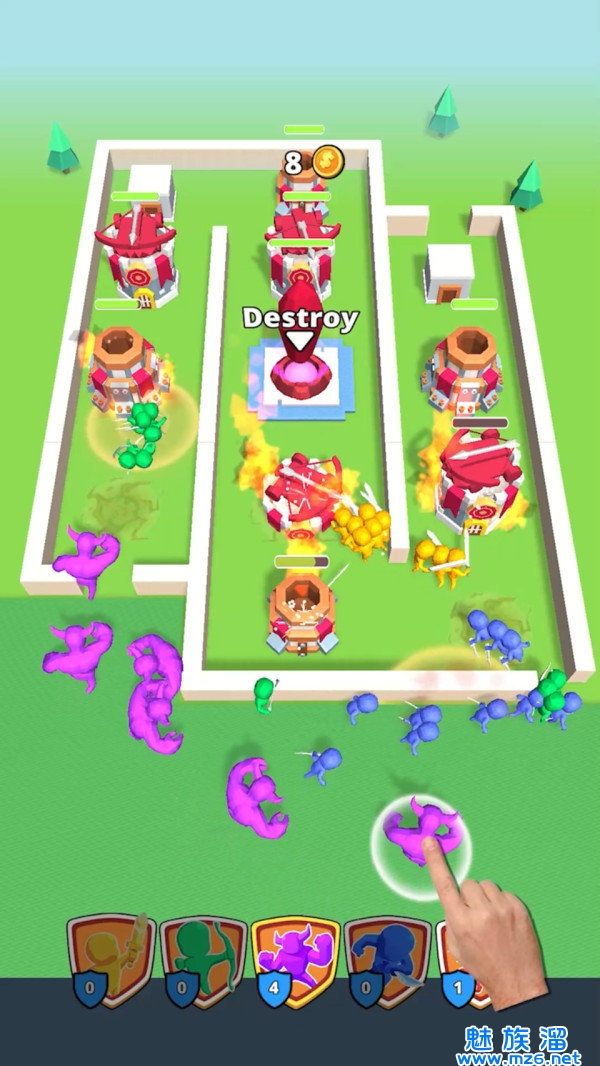Pick the purple horned brute unit card
The image size is (600, 1066).
[x=296, y=957]
